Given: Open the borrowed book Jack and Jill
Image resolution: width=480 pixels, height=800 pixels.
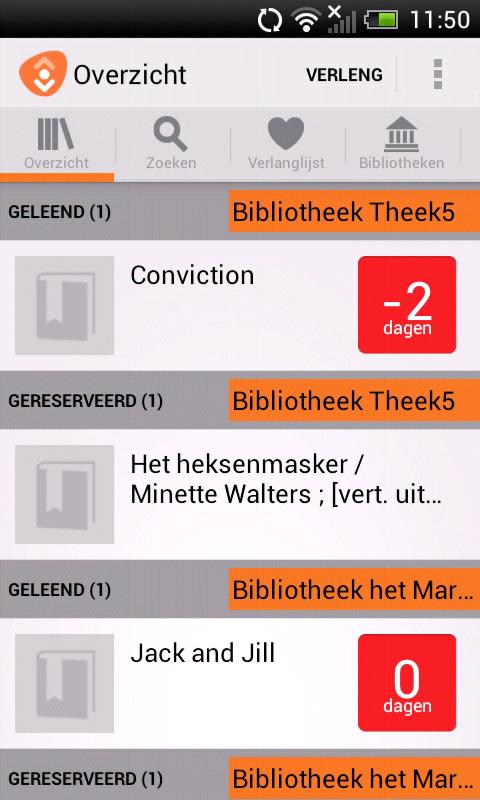Looking at the screenshot, I should coord(240,683).
